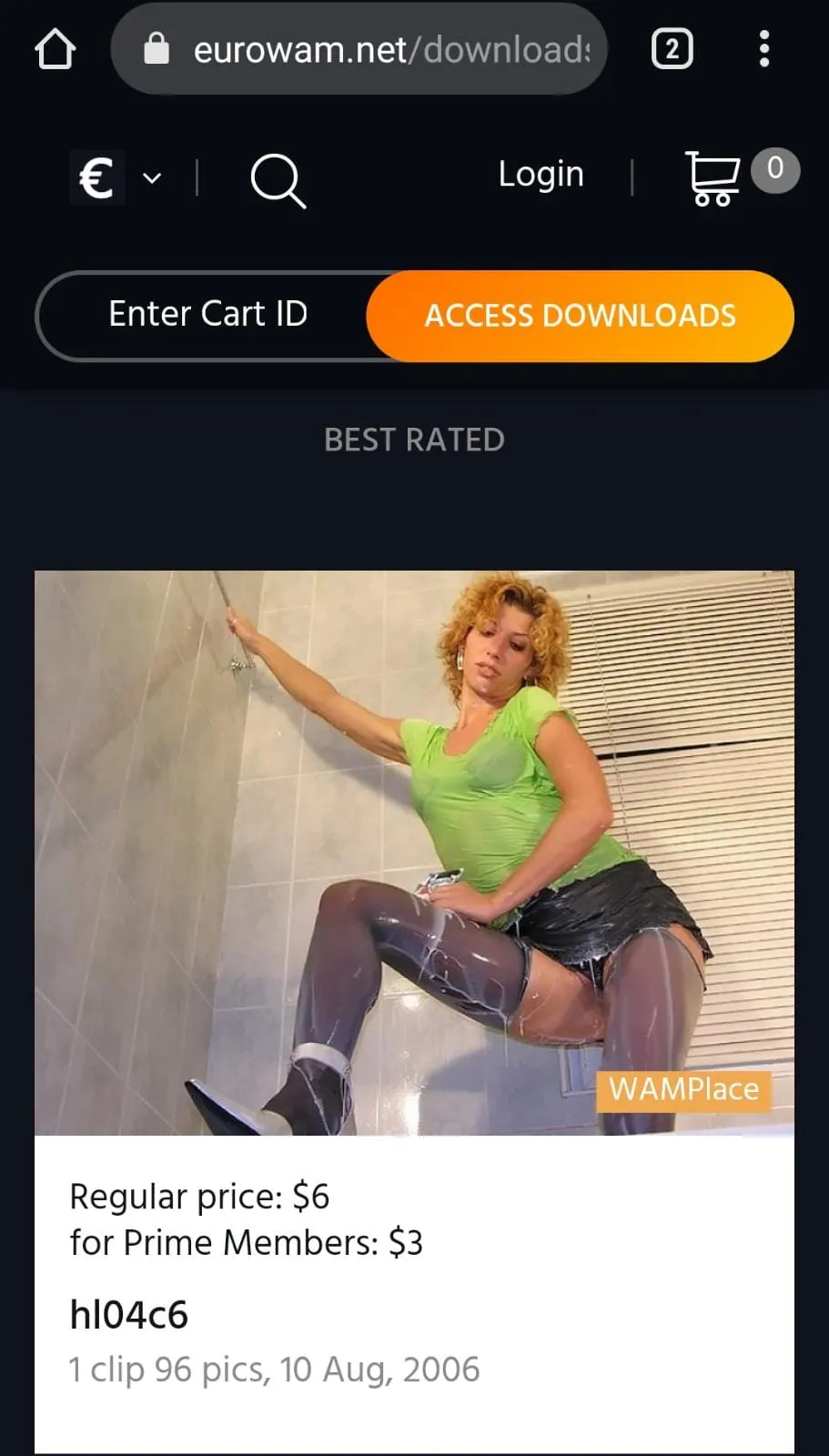Viewport: 829px width, 1456px height.
Task: Expand the euro currency dropdown
Action: click(x=118, y=177)
